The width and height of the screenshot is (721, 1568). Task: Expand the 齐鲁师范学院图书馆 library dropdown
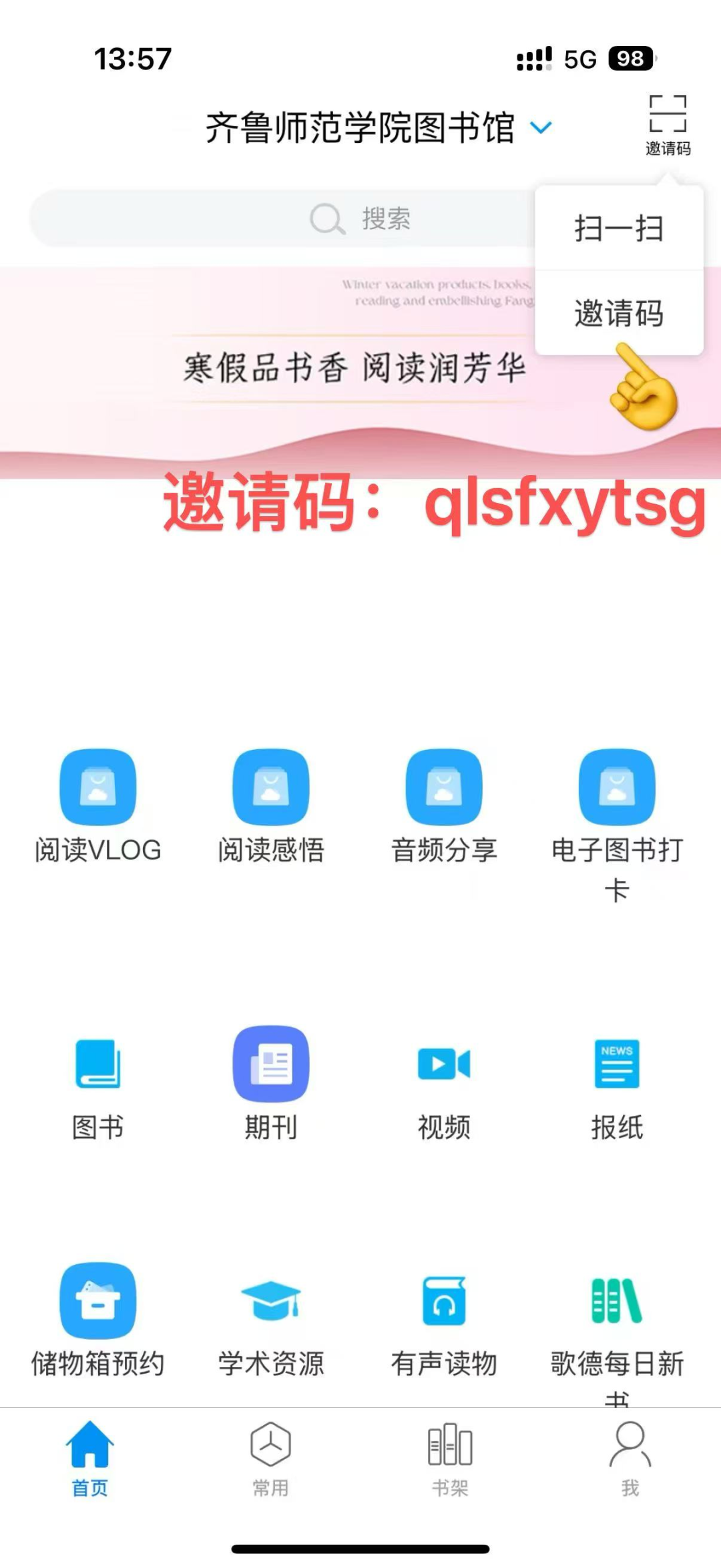pyautogui.click(x=541, y=127)
